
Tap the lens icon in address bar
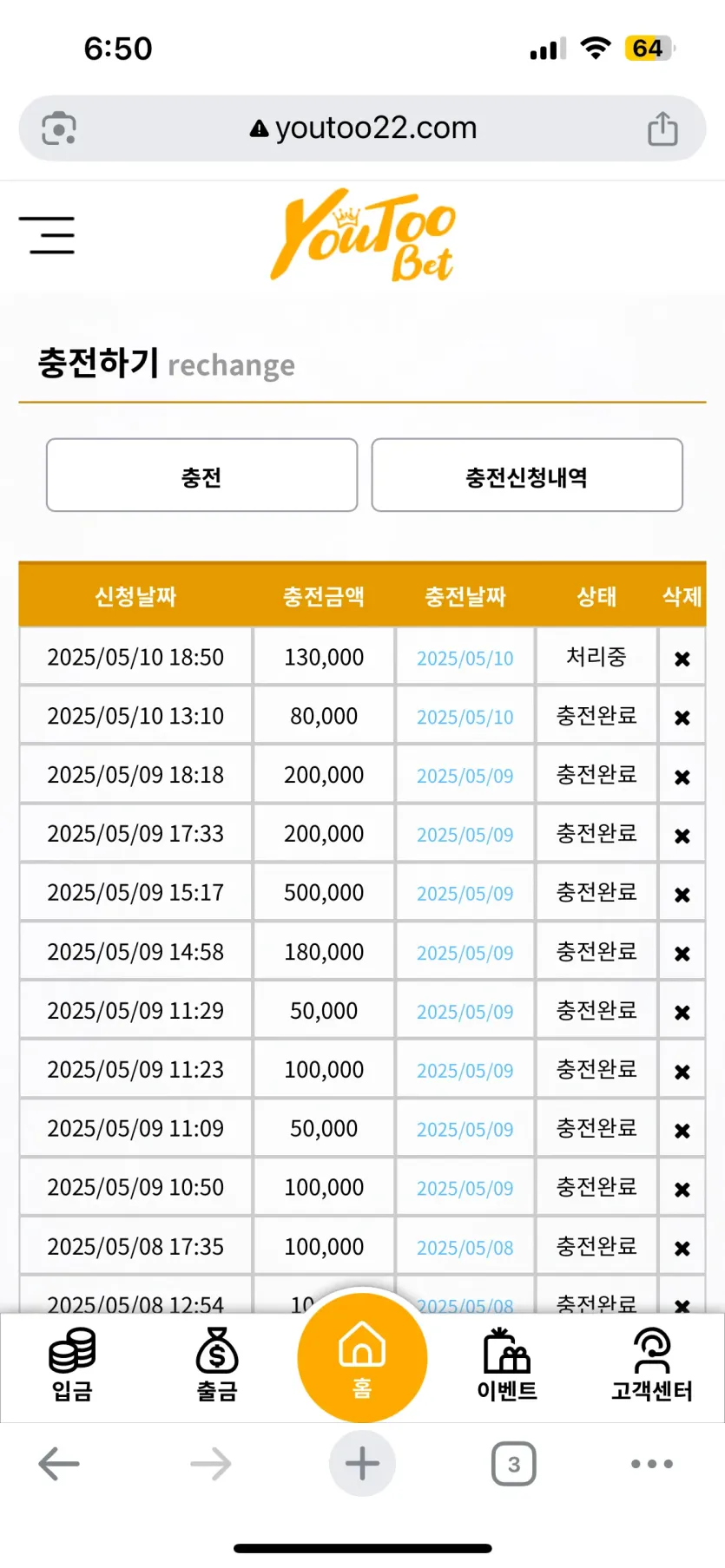[59, 128]
